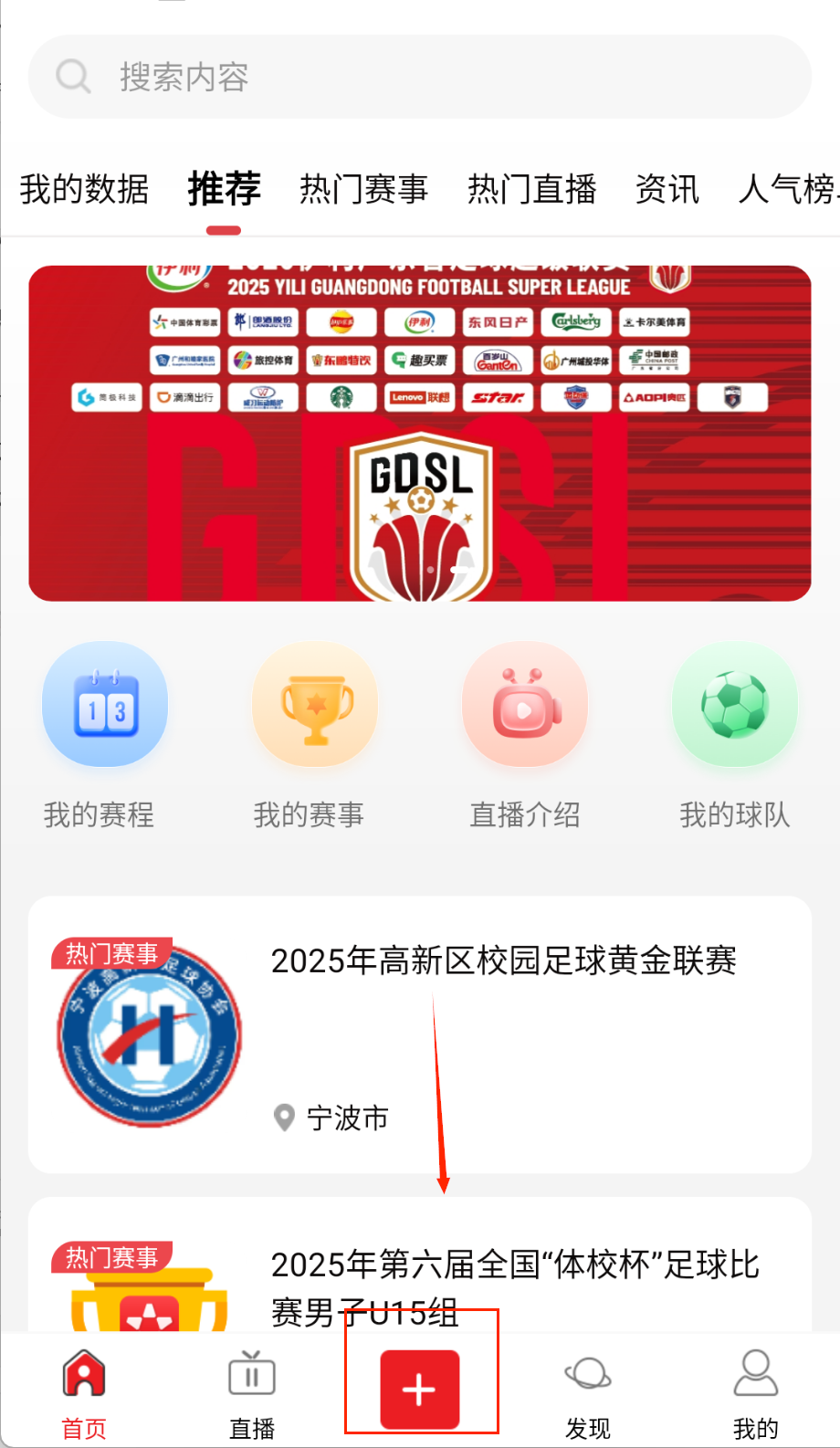Open 直播介绍 via the TV icon
Screen dimensions: 840x1448
524,703
